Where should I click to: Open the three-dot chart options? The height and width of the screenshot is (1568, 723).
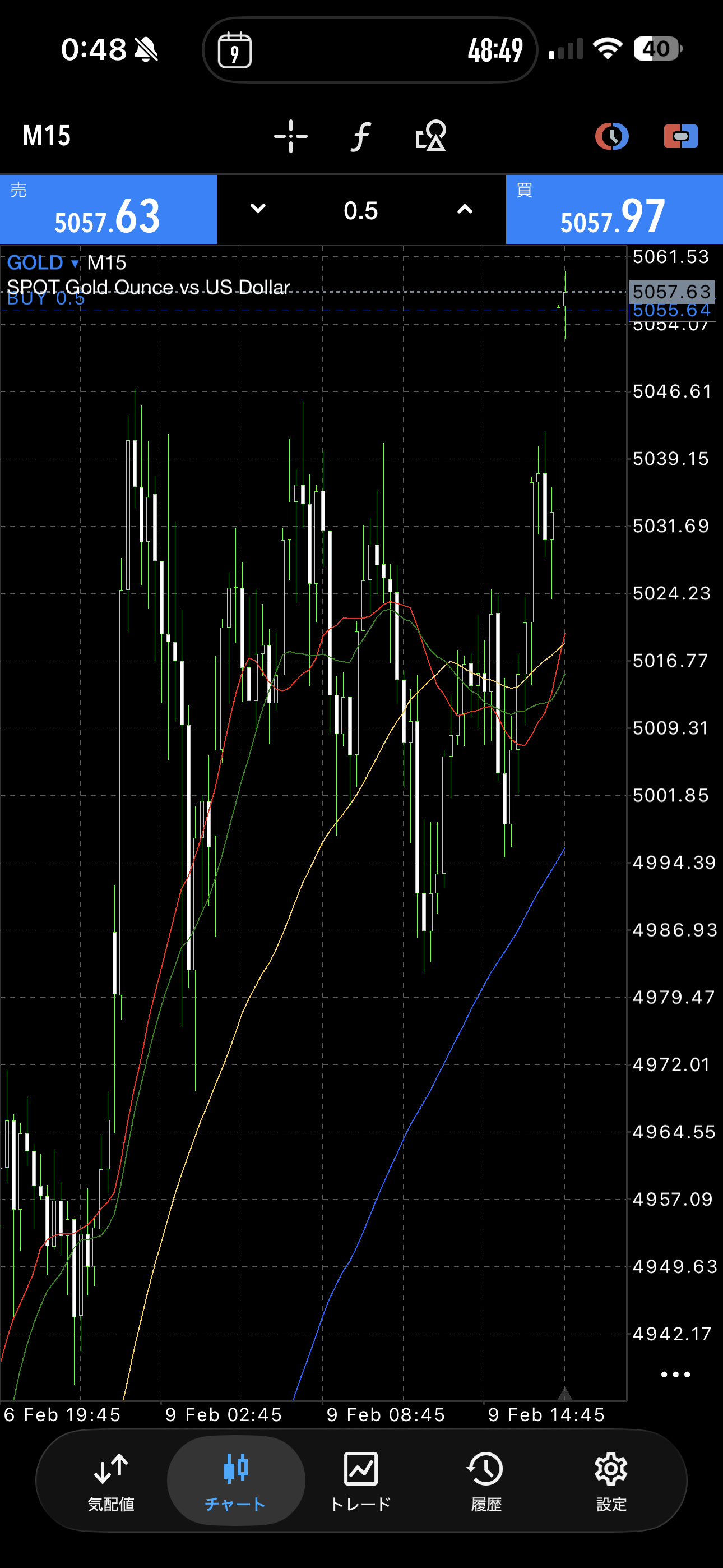coord(675,1375)
